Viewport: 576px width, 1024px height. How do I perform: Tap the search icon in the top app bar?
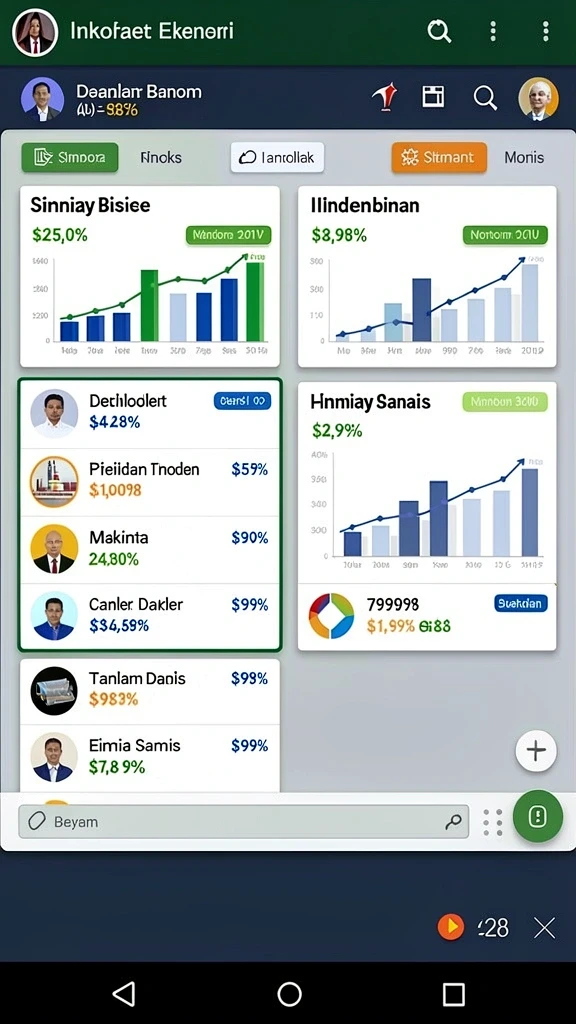pyautogui.click(x=439, y=31)
